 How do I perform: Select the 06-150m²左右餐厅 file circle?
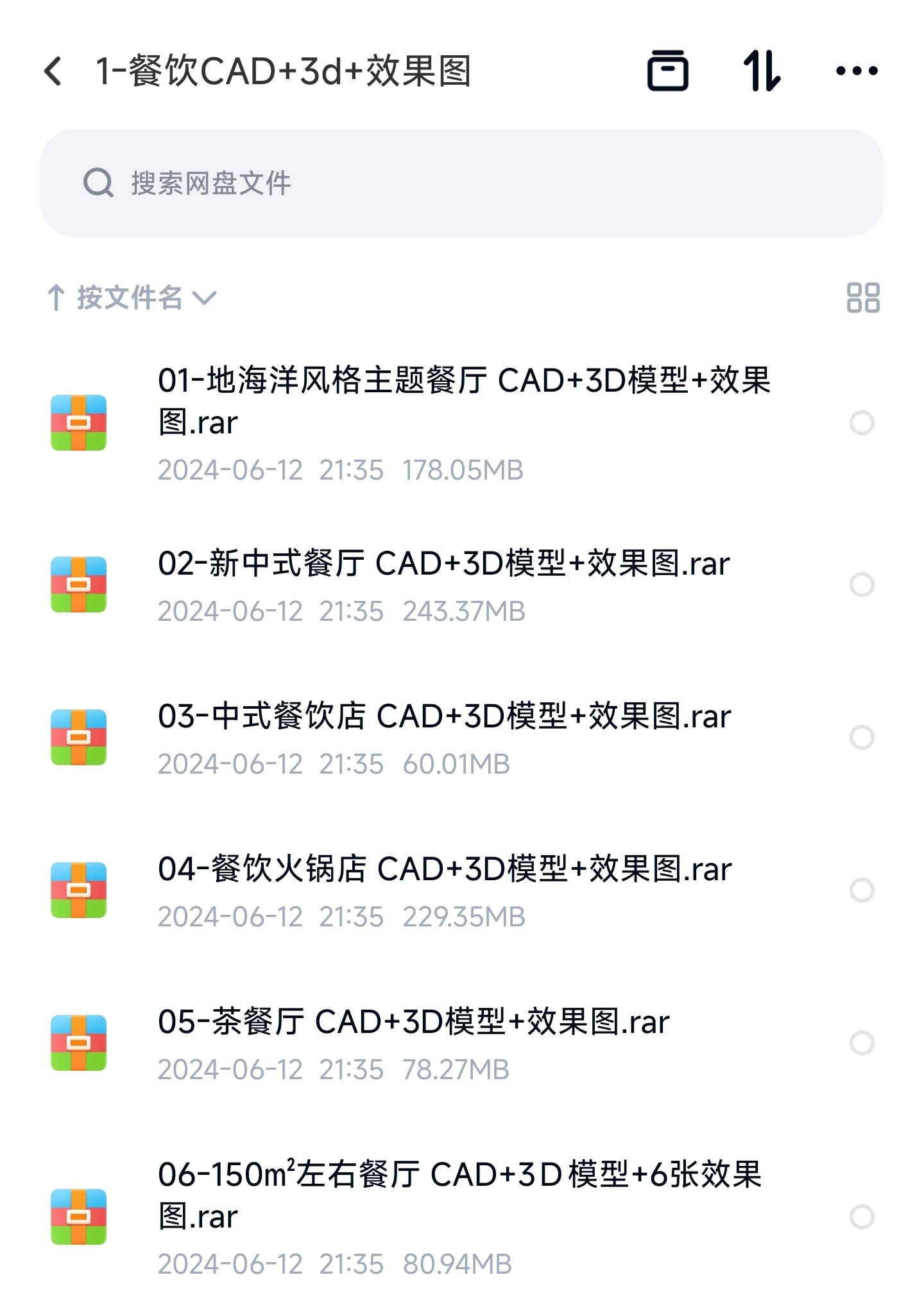point(862,1217)
